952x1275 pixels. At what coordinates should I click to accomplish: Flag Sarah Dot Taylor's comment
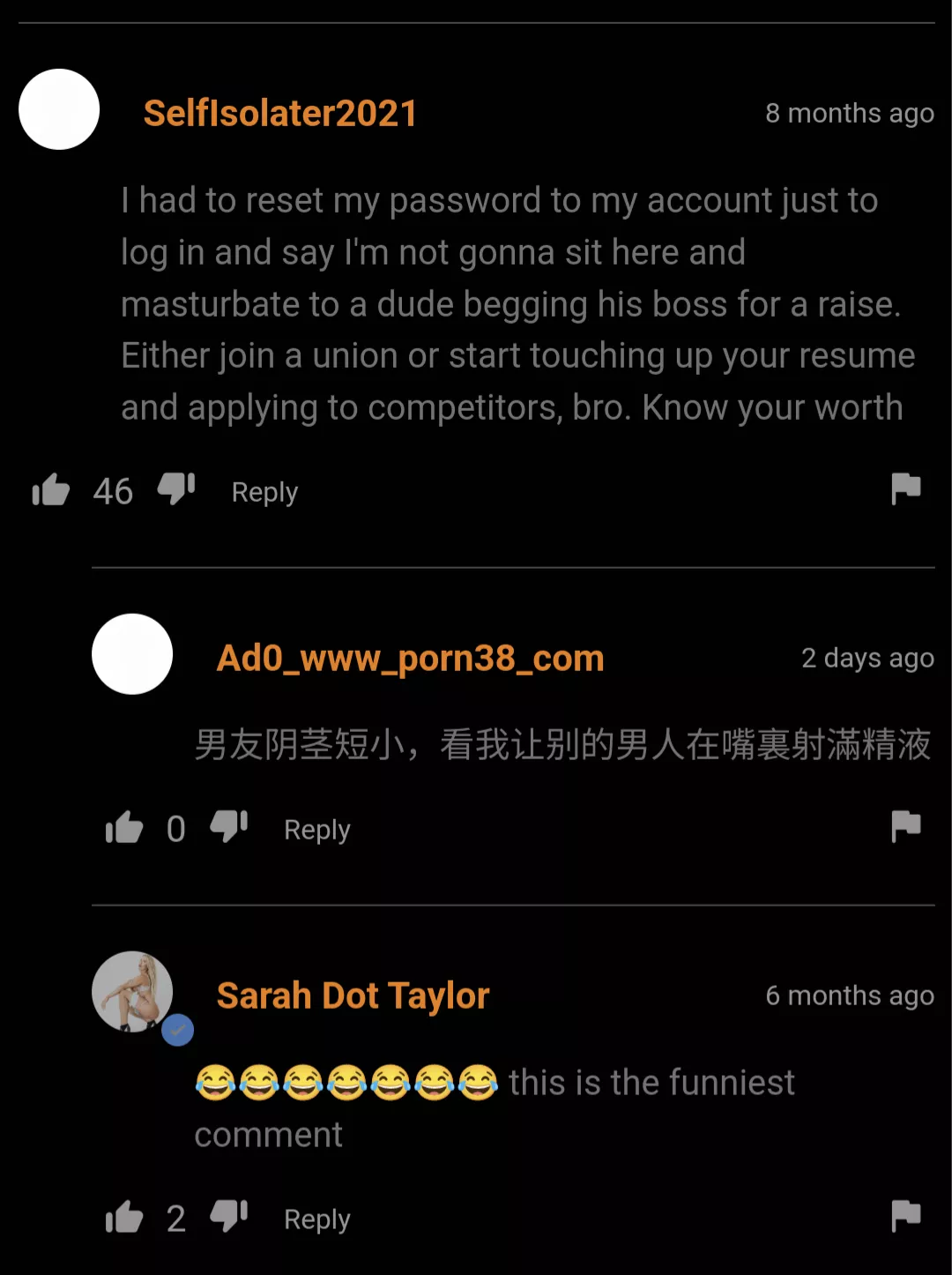pos(905,1216)
